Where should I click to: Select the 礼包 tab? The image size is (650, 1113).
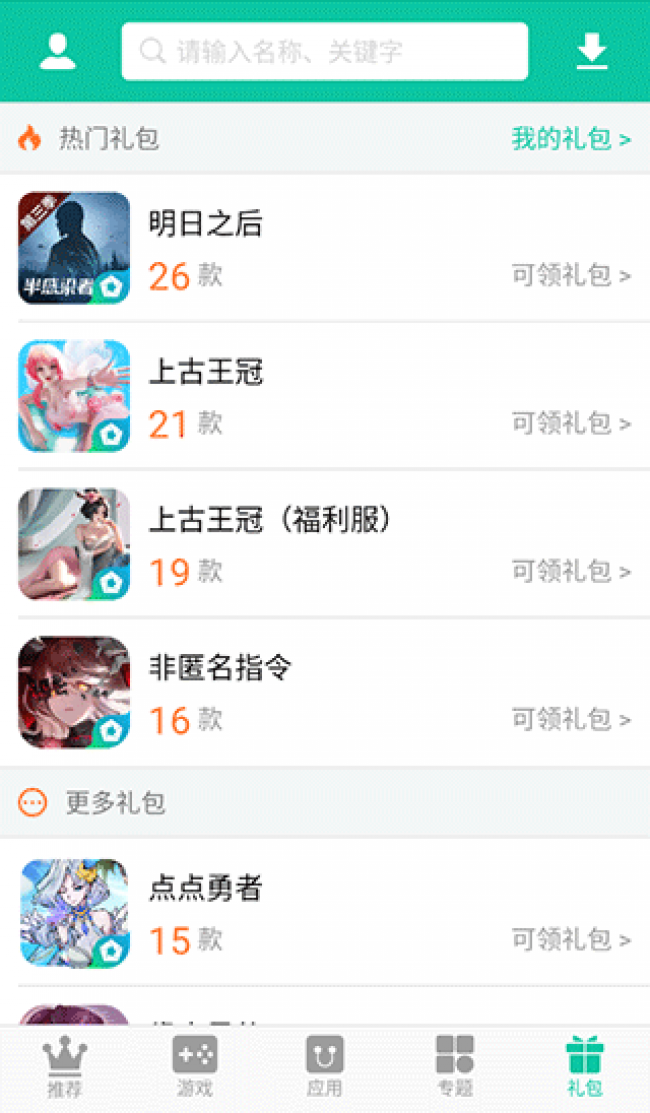pyautogui.click(x=585, y=1068)
